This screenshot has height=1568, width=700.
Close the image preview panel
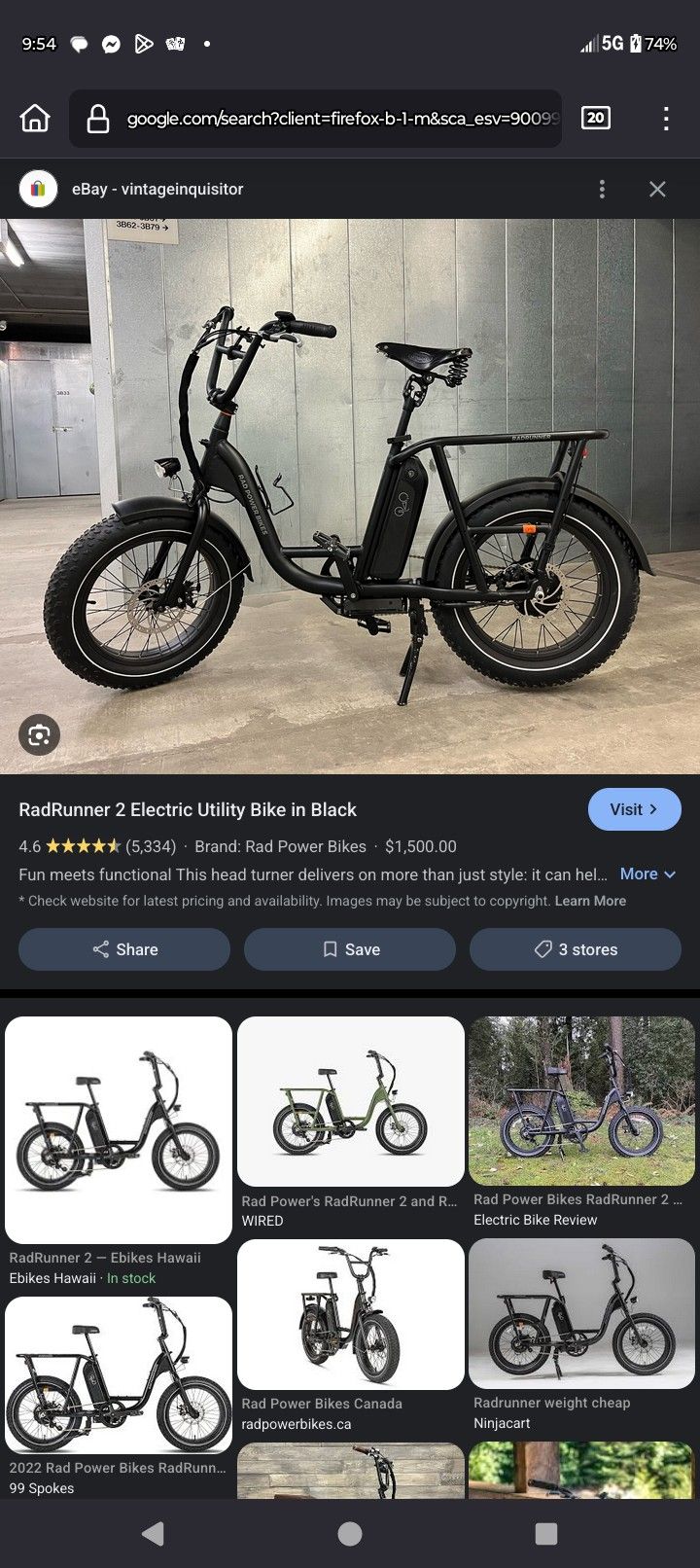657,189
